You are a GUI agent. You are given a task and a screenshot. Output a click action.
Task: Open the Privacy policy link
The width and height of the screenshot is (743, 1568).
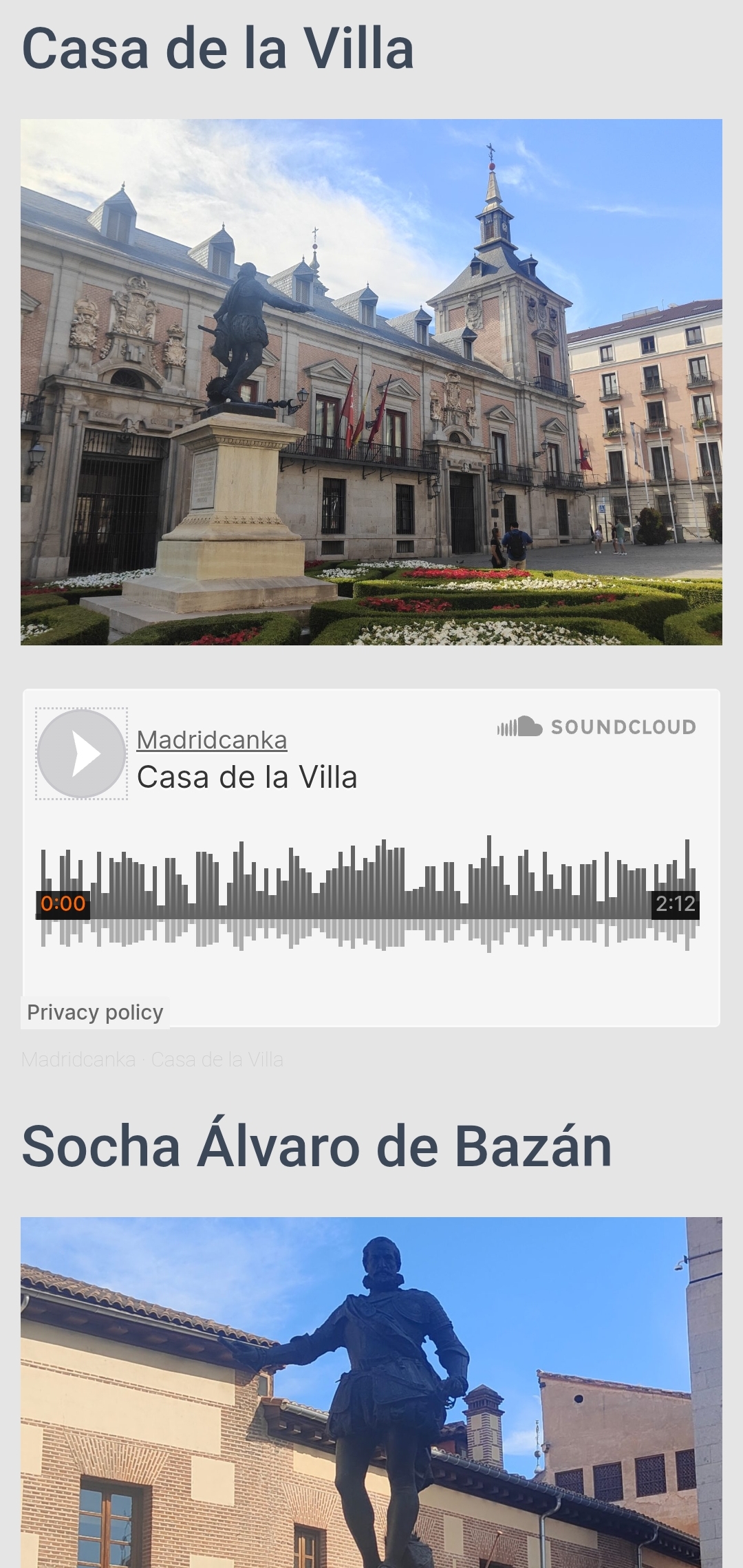point(95,1013)
